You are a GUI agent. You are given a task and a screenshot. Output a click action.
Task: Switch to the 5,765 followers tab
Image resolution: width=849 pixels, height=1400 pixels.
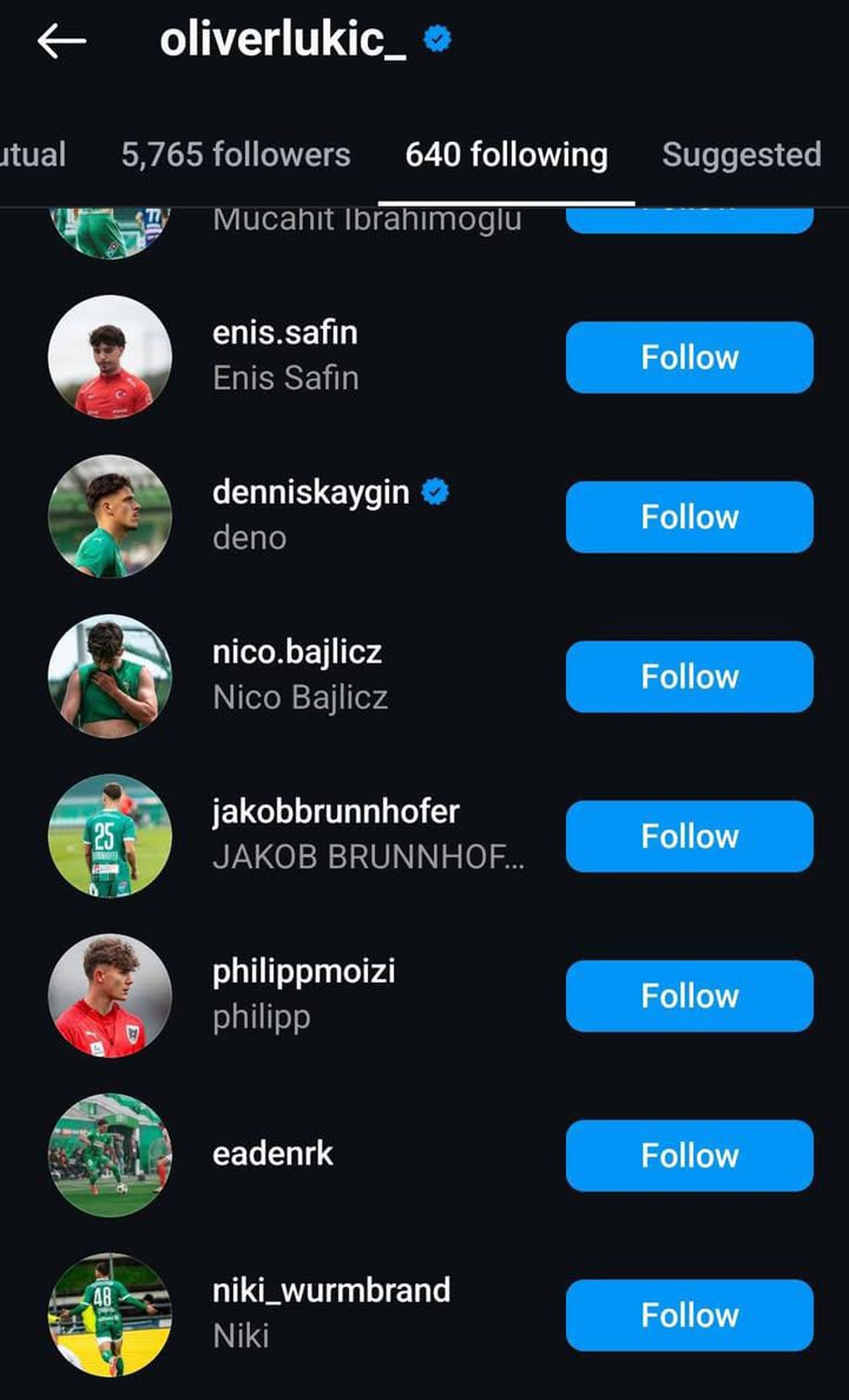tap(235, 155)
